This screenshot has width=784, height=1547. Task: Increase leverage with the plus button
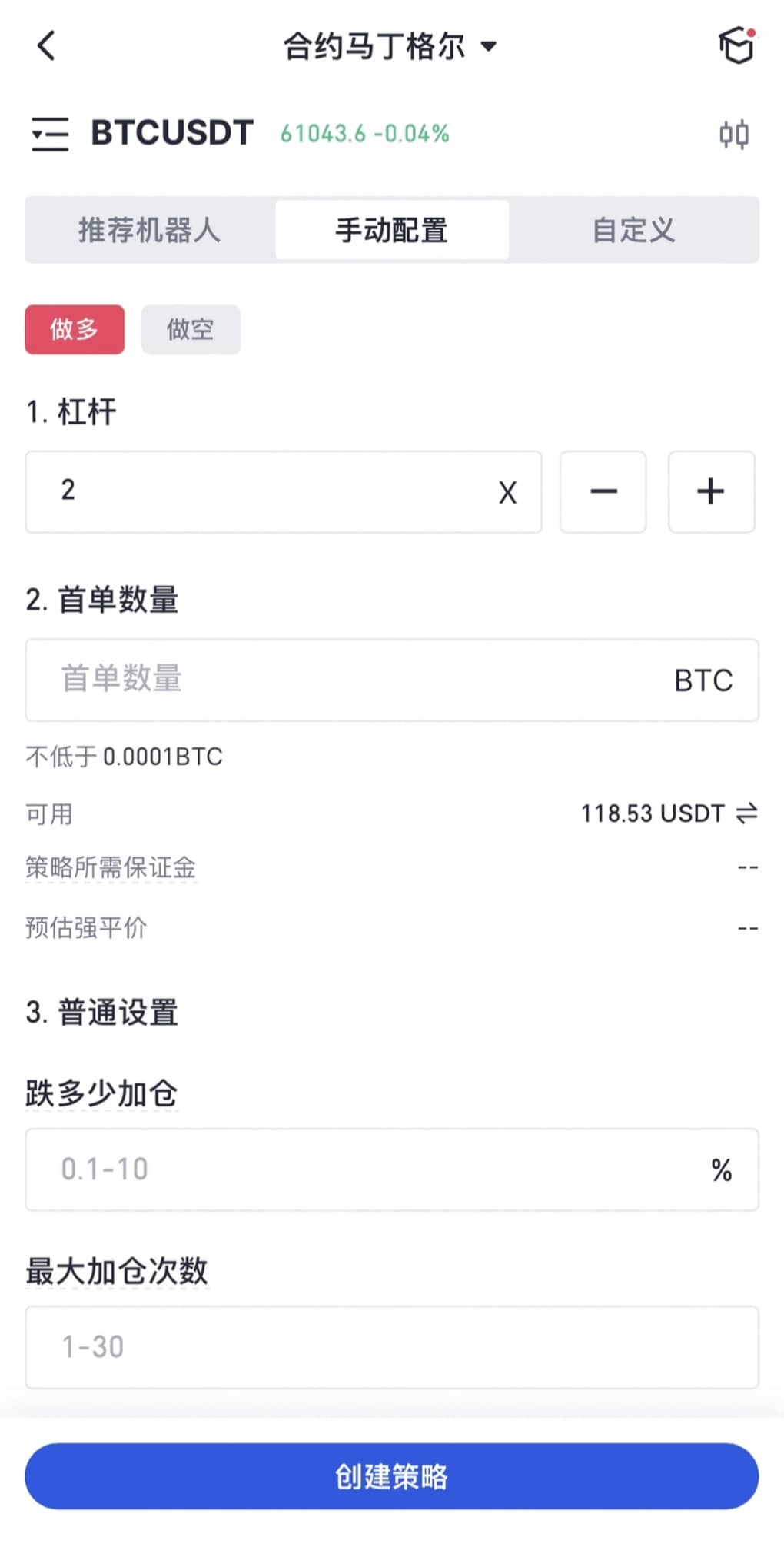point(711,491)
